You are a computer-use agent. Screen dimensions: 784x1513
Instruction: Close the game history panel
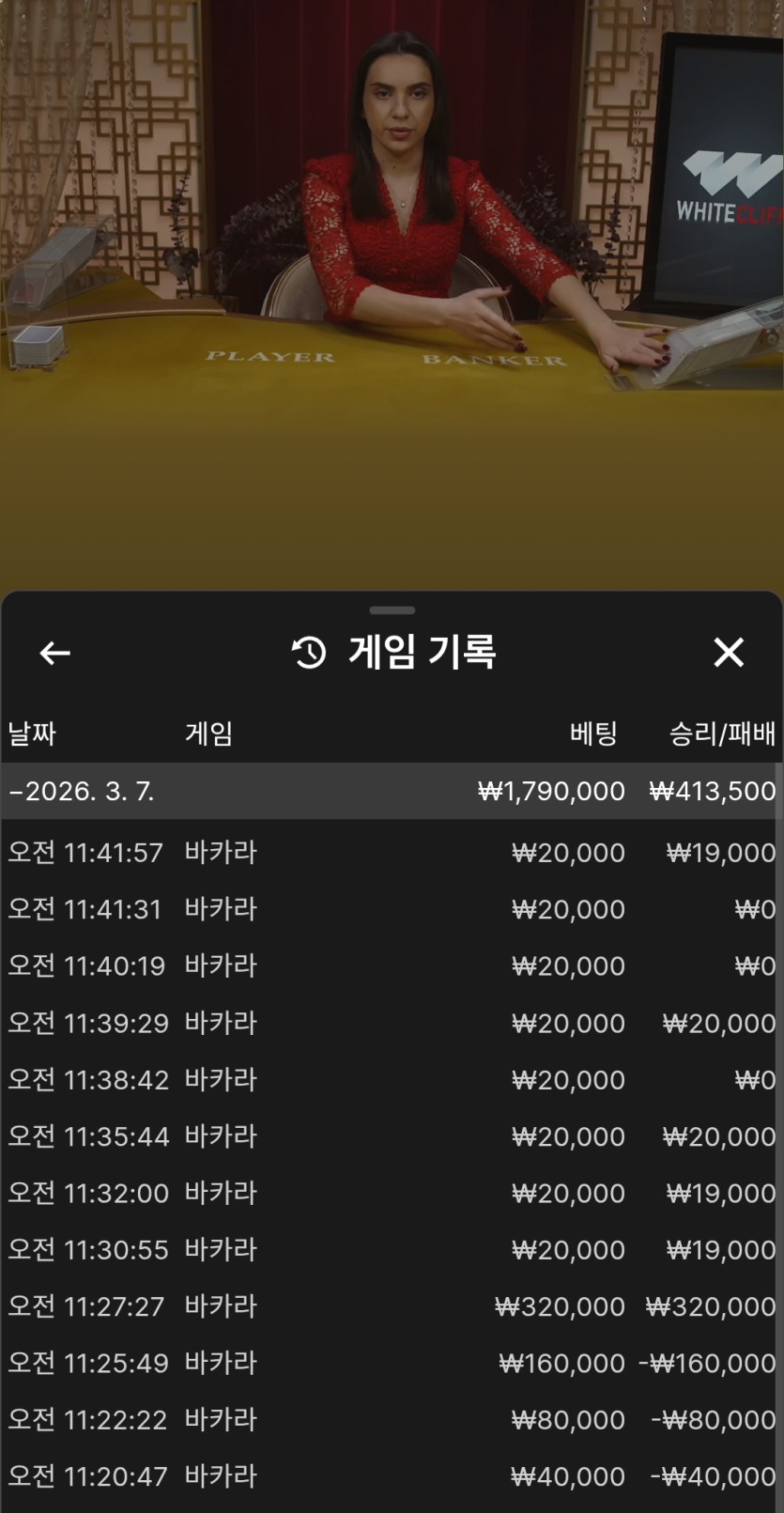point(729,652)
